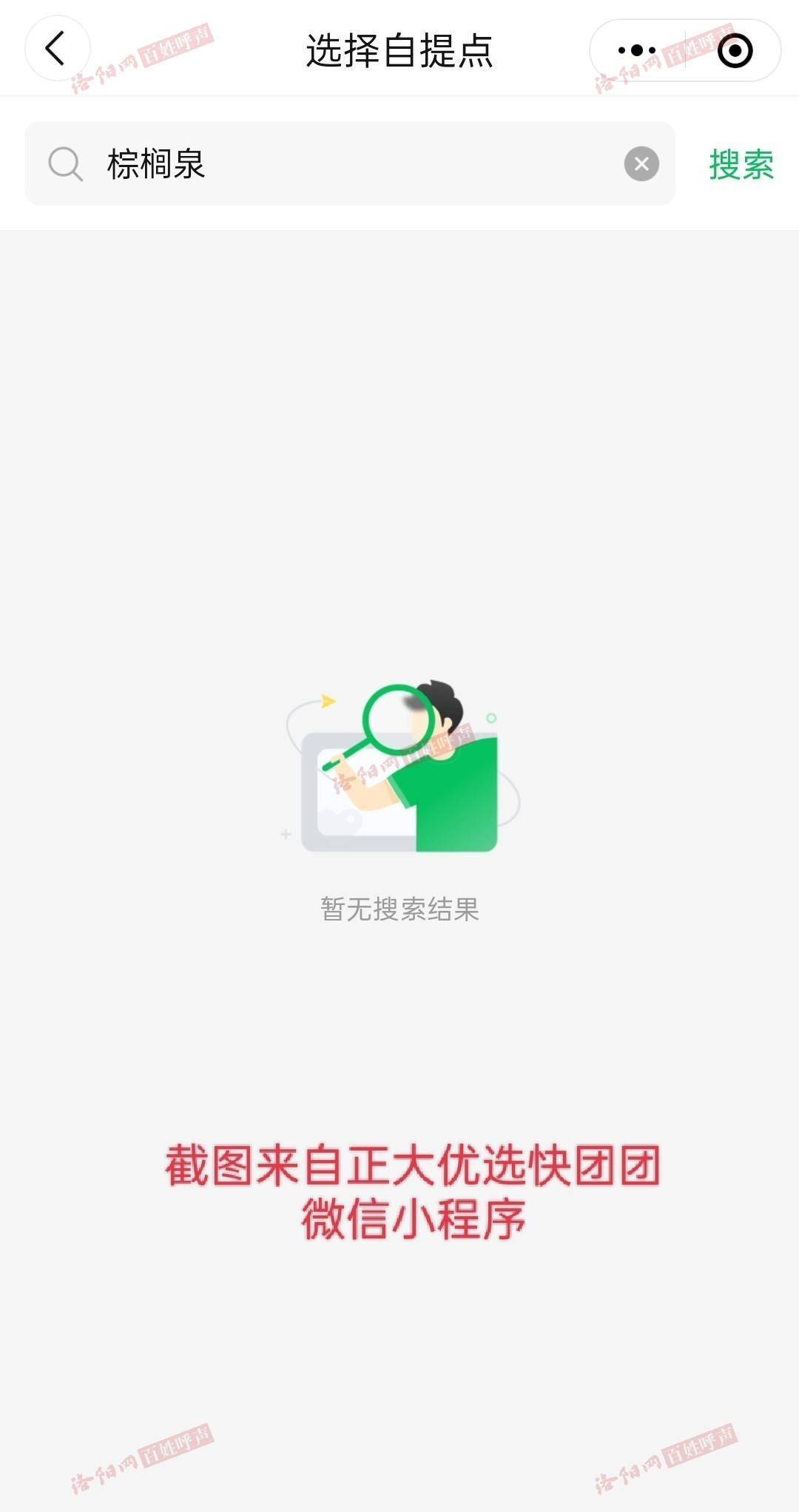Clear the search text 棕榈泉
The height and width of the screenshot is (1512, 799).
pos(641,164)
